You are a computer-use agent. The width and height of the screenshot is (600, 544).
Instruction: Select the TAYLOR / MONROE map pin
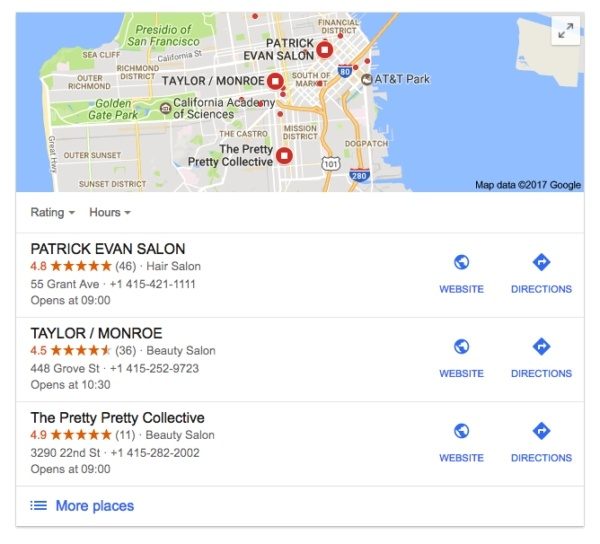pyautogui.click(x=275, y=81)
